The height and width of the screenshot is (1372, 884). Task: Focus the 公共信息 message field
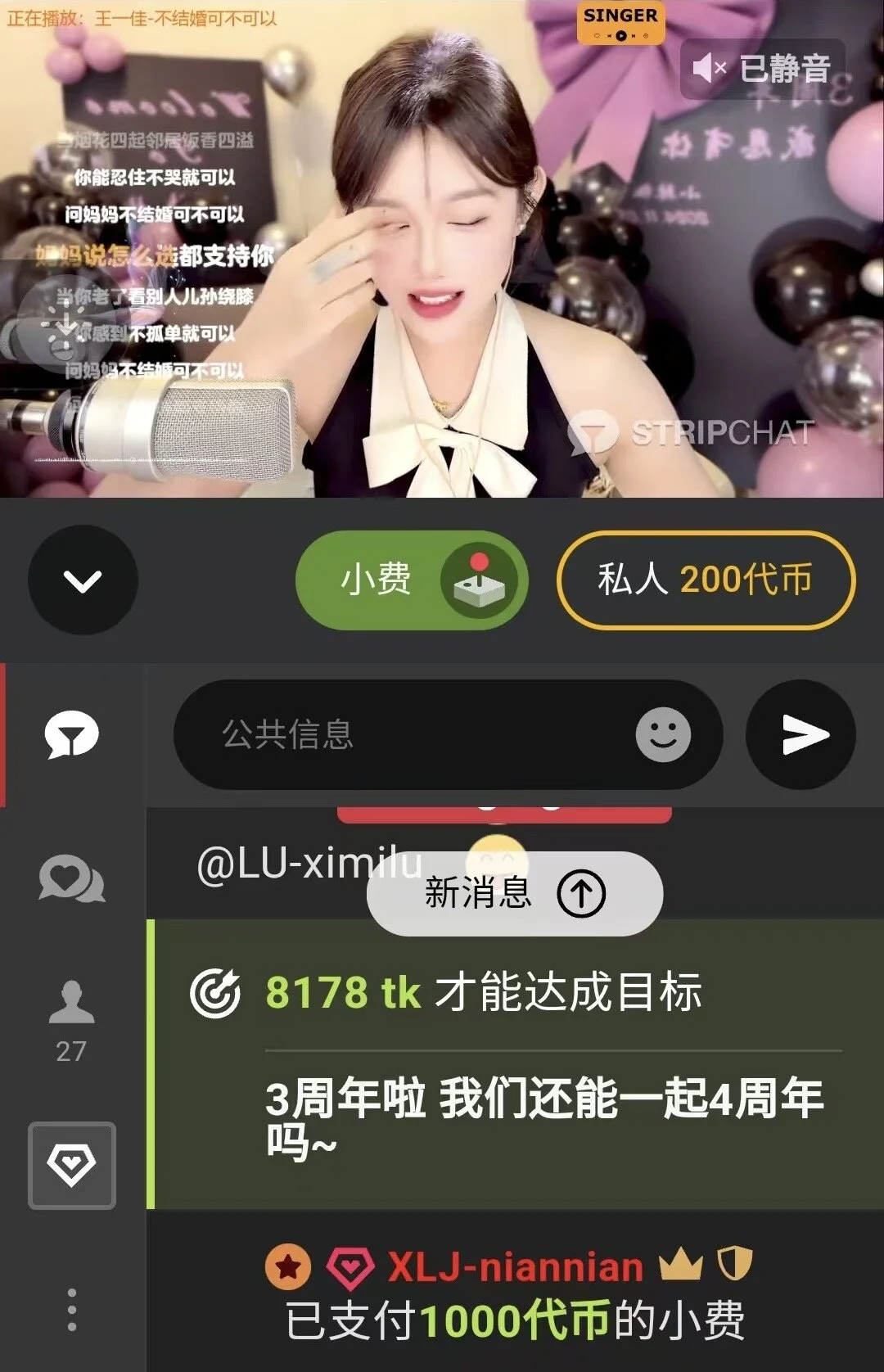click(x=409, y=734)
